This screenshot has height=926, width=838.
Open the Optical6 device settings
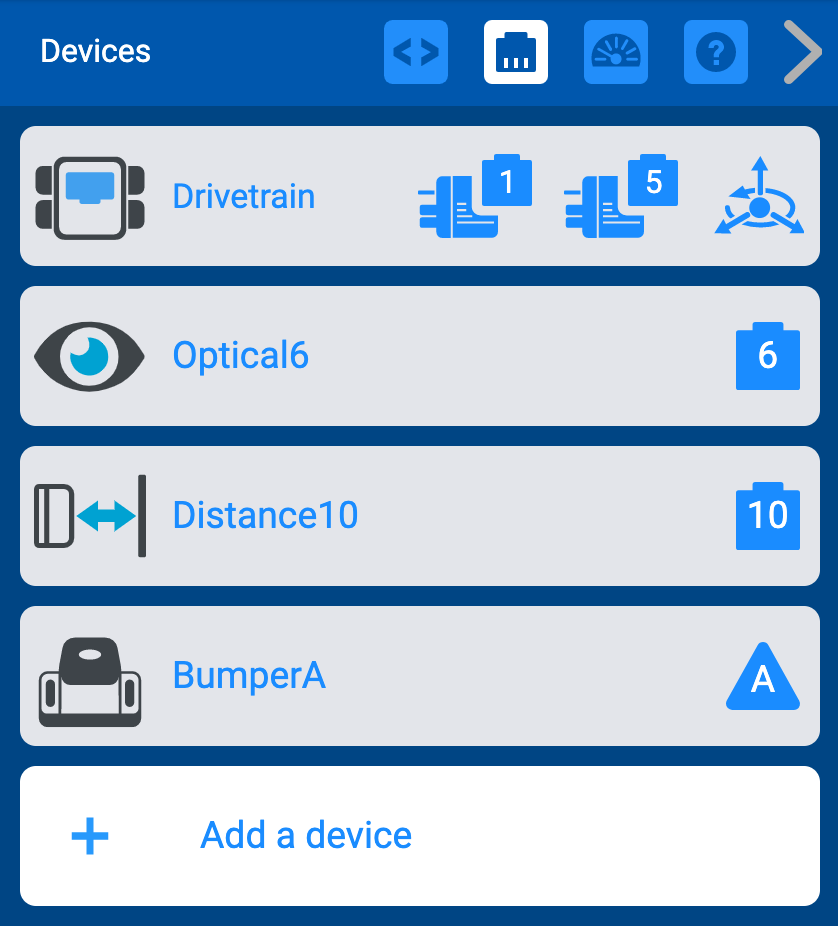coord(240,356)
